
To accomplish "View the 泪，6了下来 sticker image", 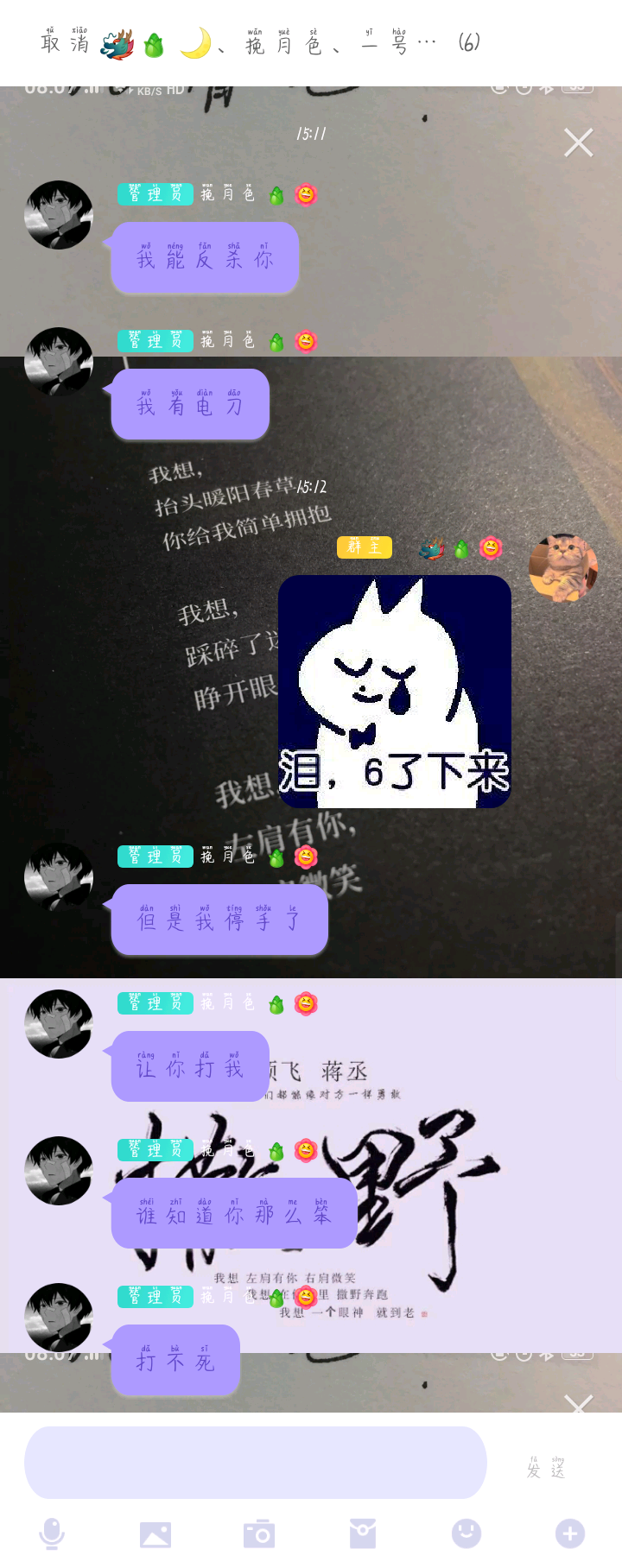I will click(x=395, y=691).
